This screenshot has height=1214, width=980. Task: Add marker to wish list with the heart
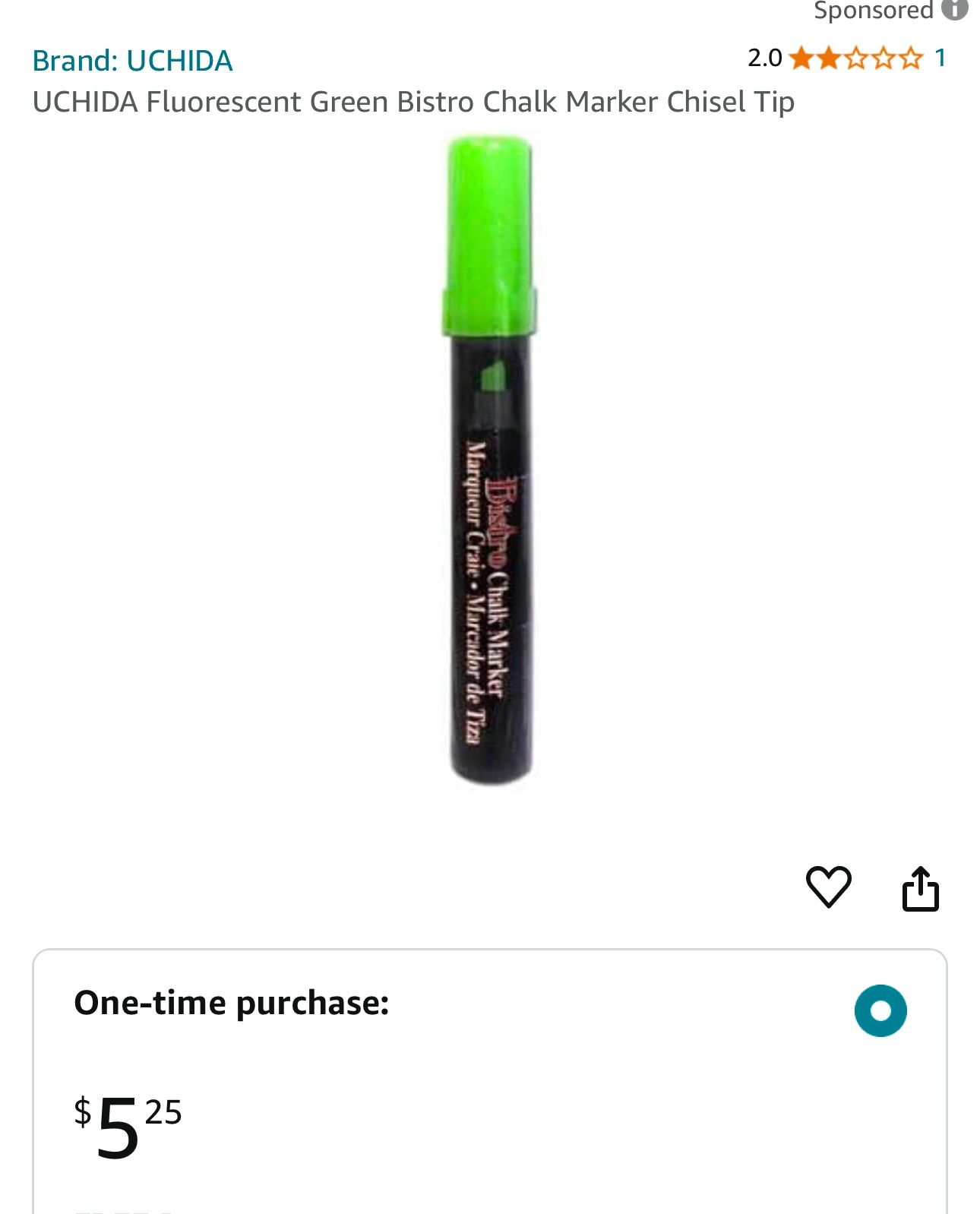point(828,887)
